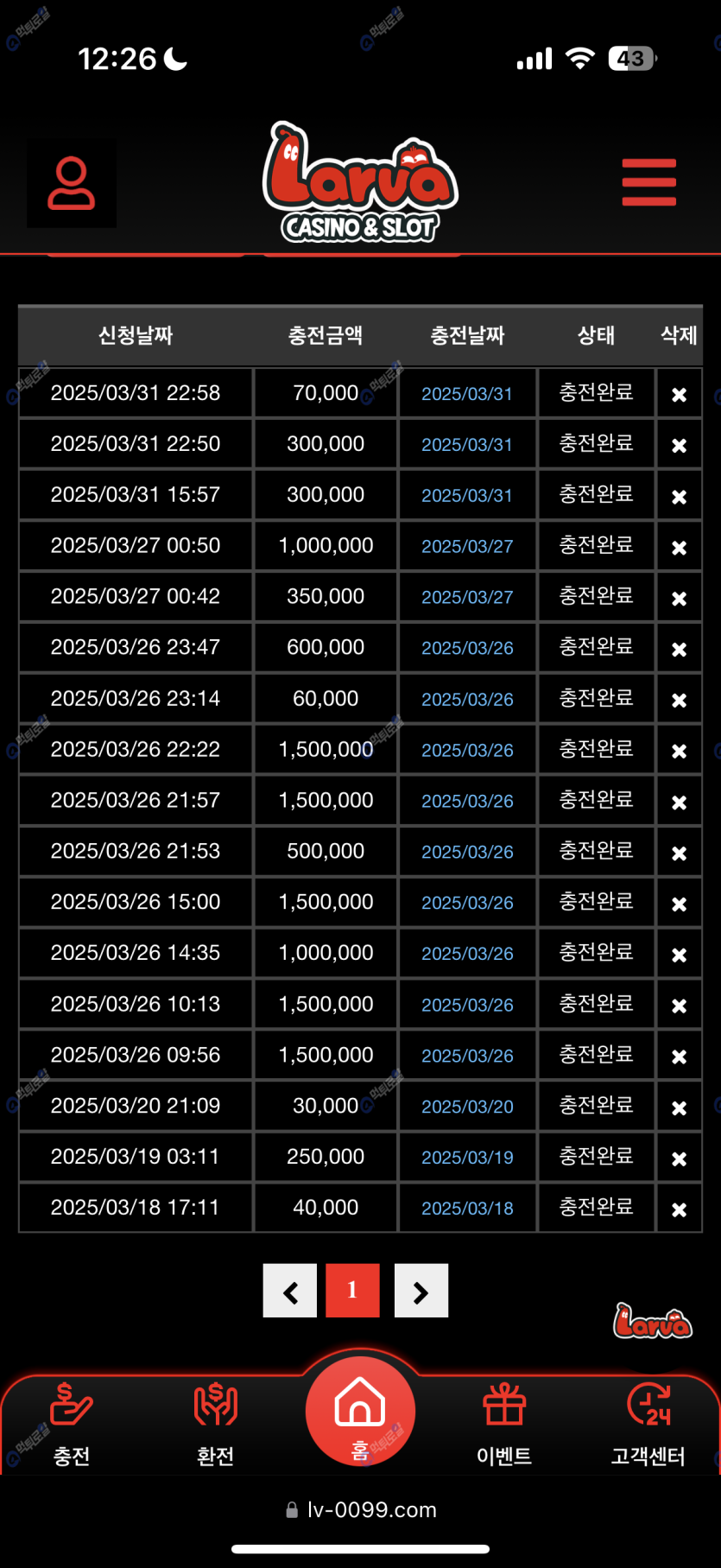Go to the next page arrow
721x1568 pixels.
[421, 1292]
